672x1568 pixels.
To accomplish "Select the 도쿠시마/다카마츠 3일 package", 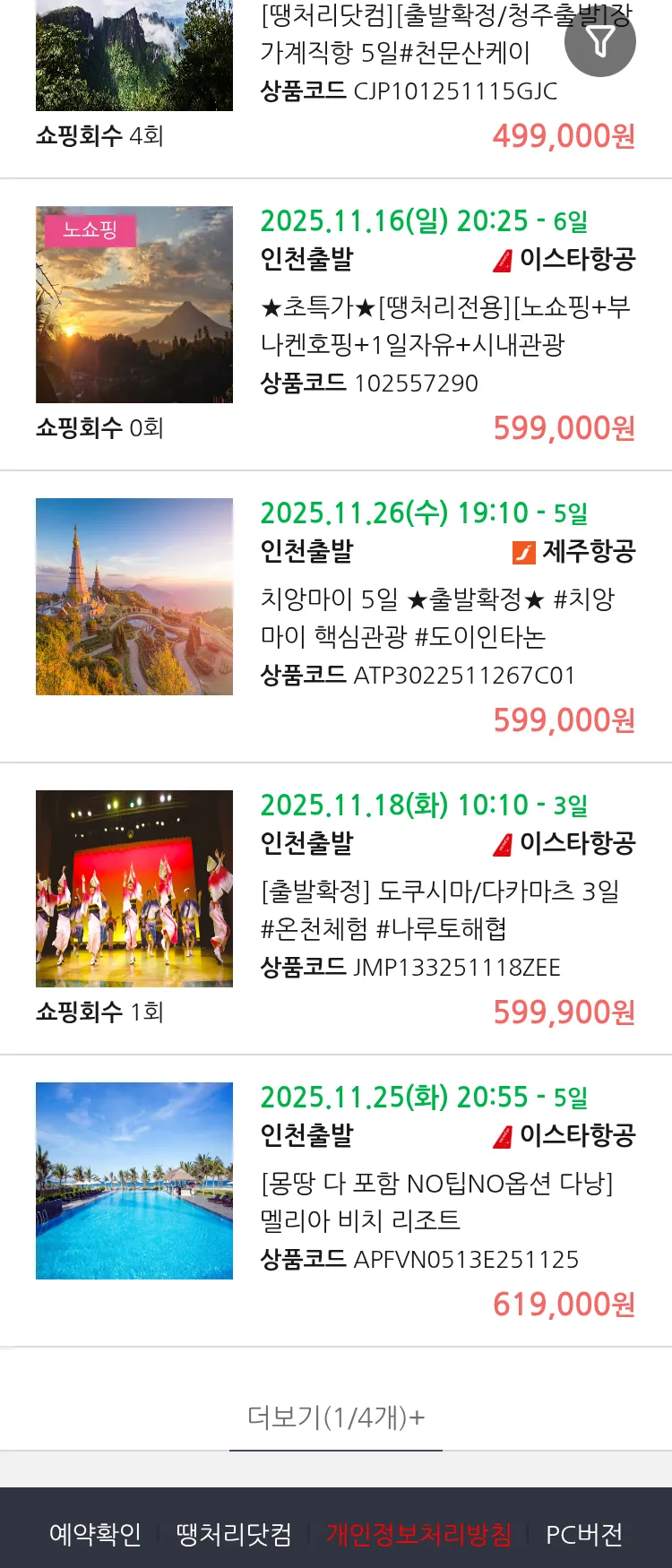I will [x=439, y=909].
